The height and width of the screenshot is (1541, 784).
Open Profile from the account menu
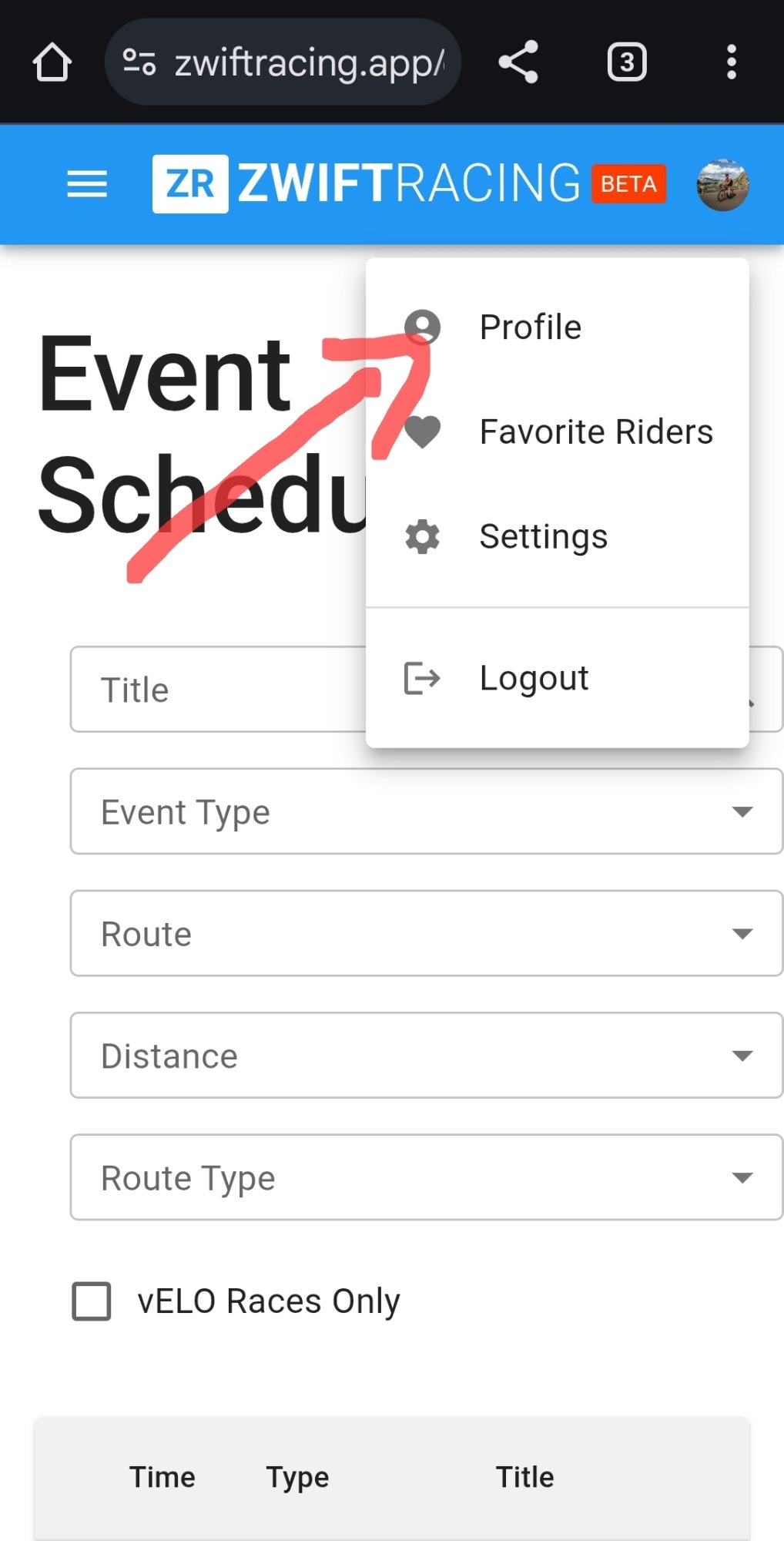pyautogui.click(x=530, y=327)
